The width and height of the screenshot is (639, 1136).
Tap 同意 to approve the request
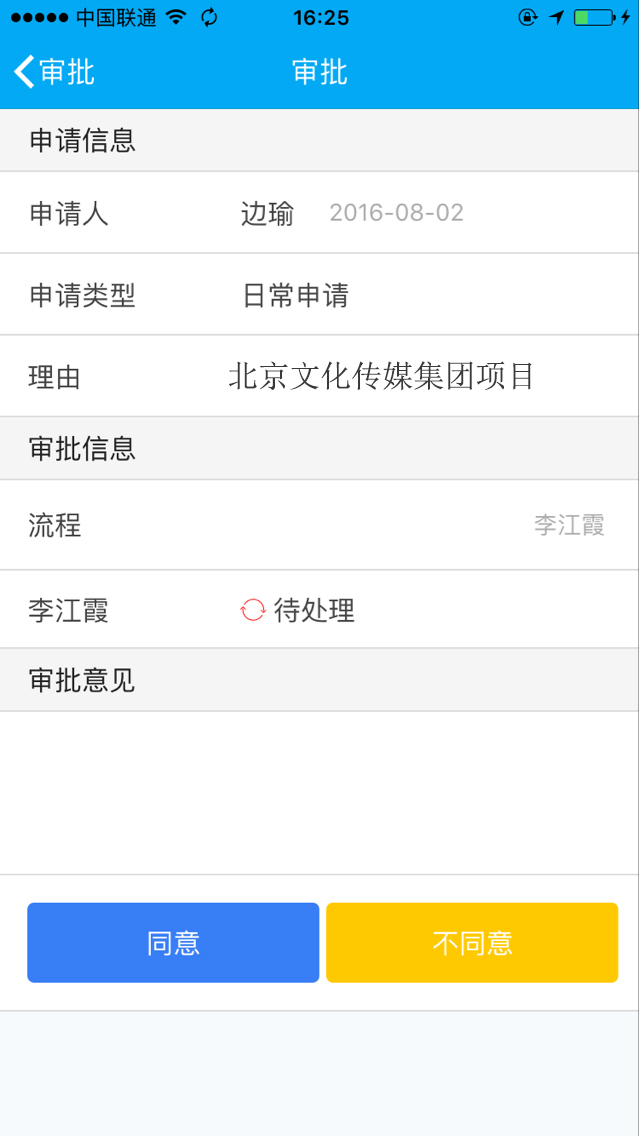coord(173,943)
